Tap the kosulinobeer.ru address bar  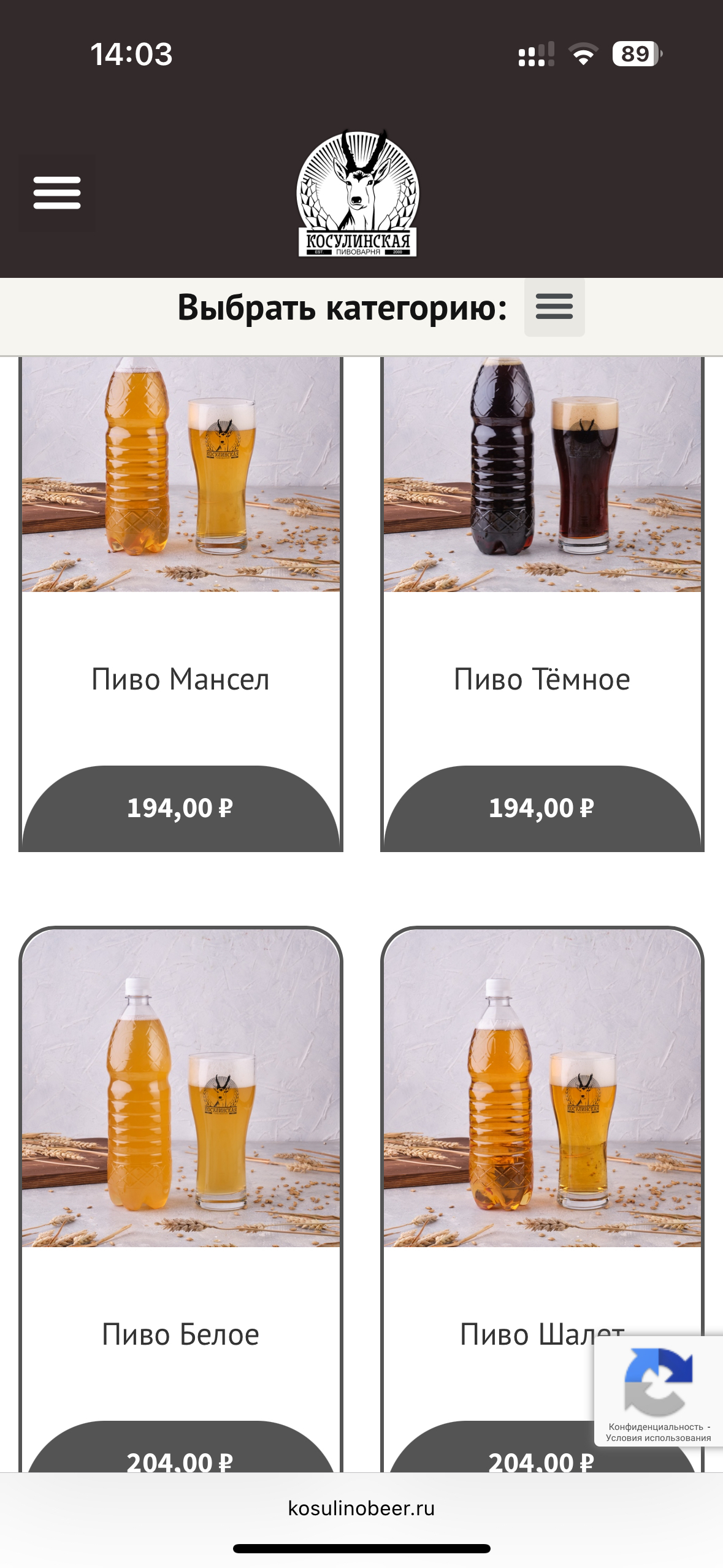coord(361,1508)
